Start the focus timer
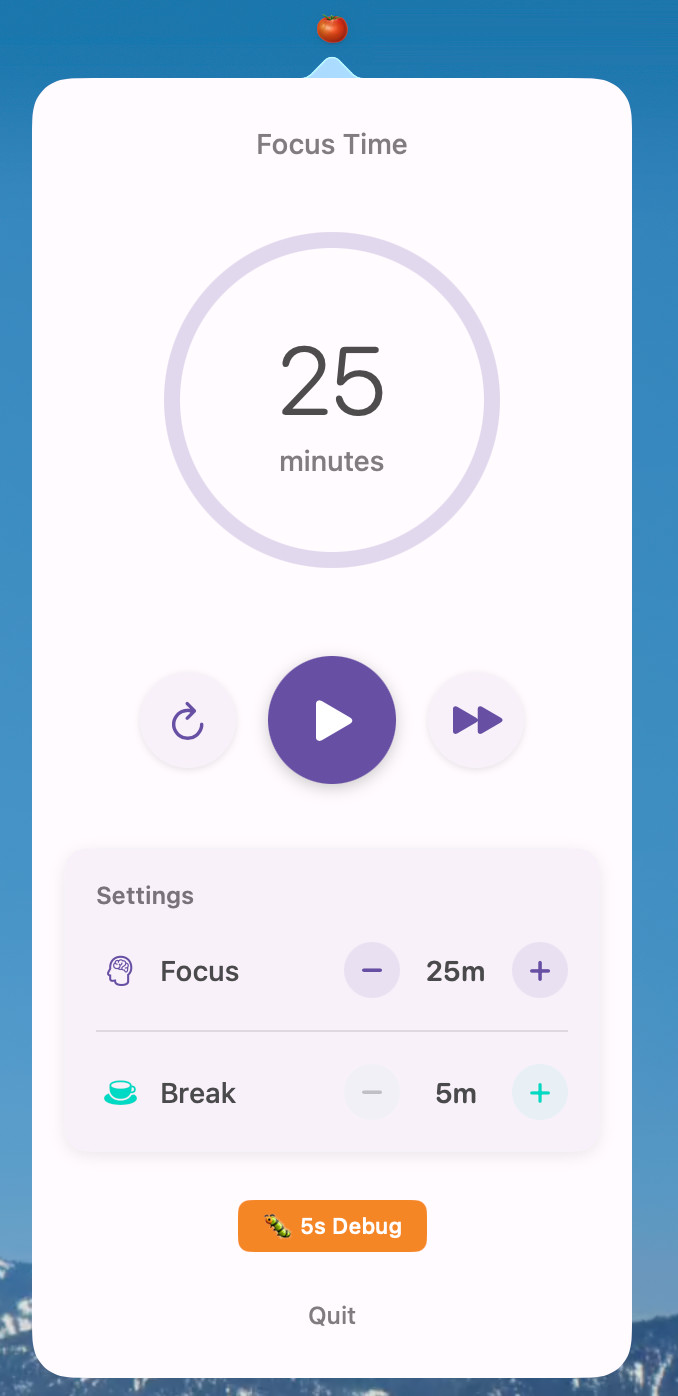Image resolution: width=678 pixels, height=1396 pixels. point(332,720)
